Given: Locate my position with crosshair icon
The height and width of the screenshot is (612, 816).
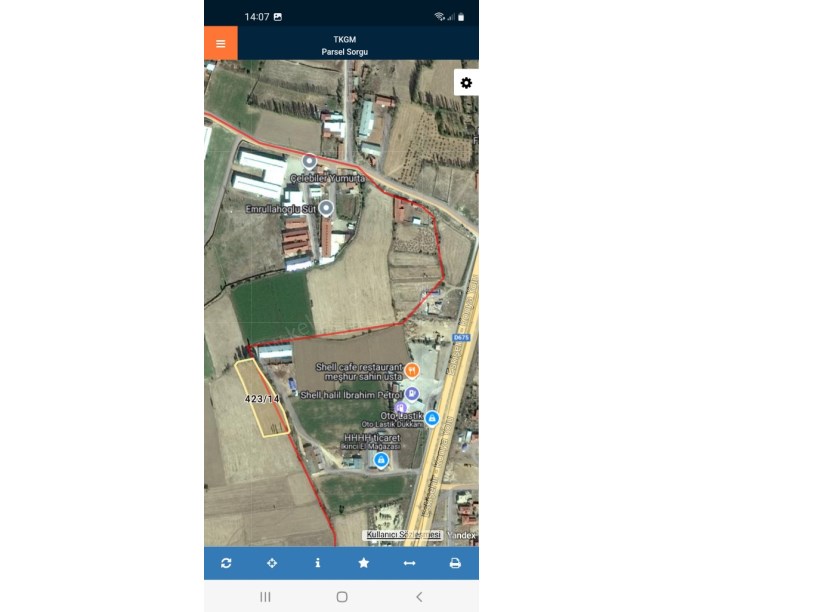Looking at the screenshot, I should (x=272, y=563).
